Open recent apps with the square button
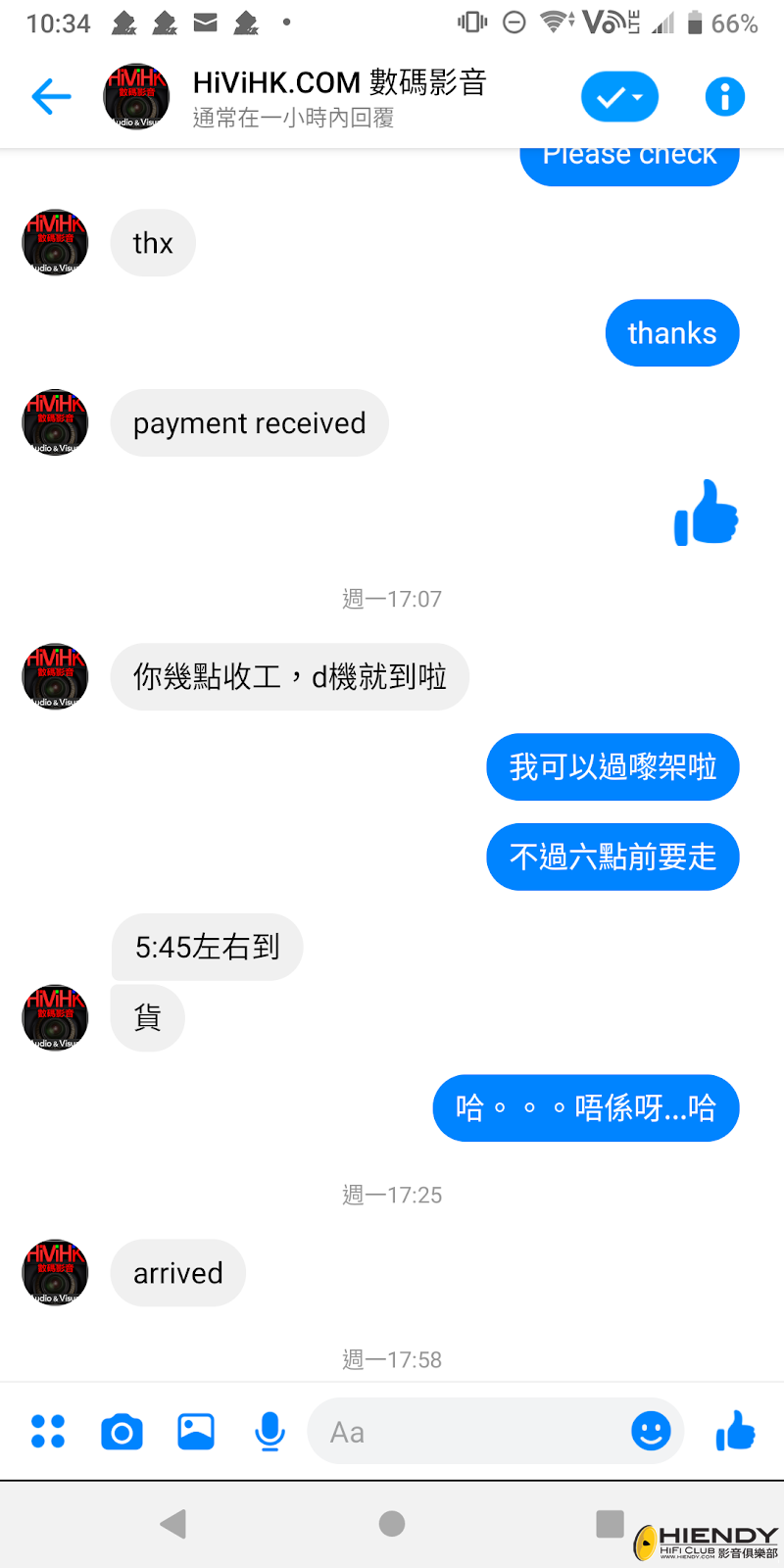The width and height of the screenshot is (784, 1568). click(x=610, y=1524)
